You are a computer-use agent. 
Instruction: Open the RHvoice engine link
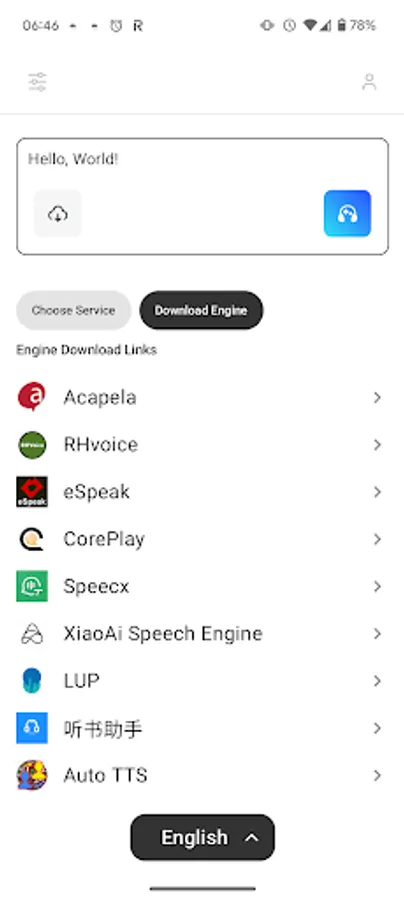pos(202,445)
